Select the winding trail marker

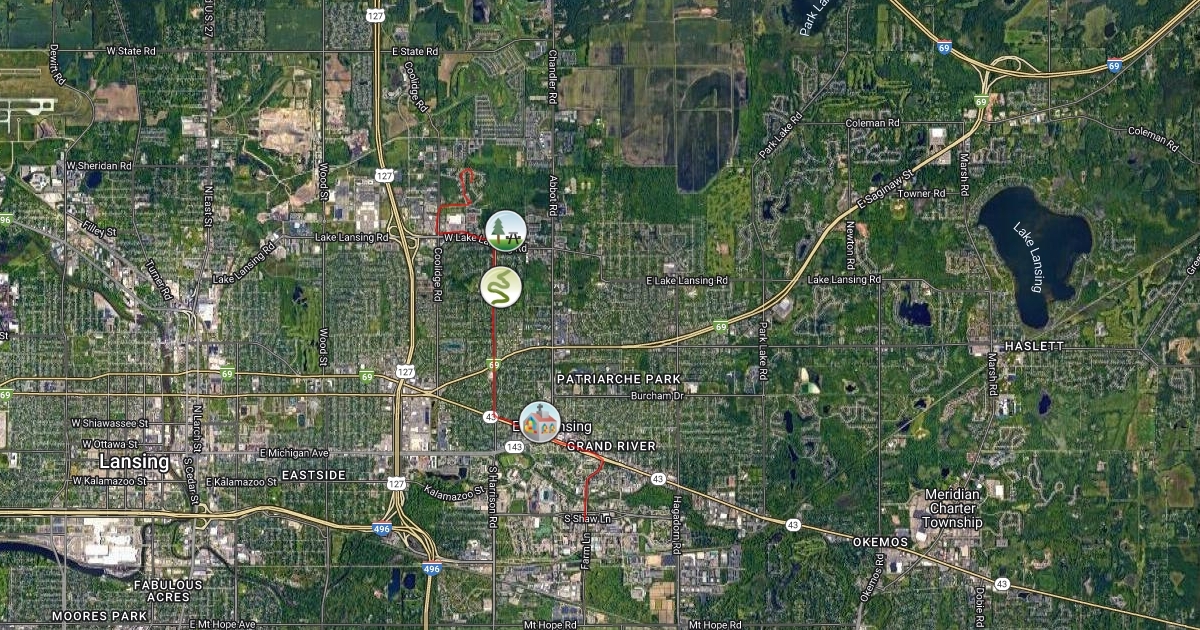(x=500, y=287)
